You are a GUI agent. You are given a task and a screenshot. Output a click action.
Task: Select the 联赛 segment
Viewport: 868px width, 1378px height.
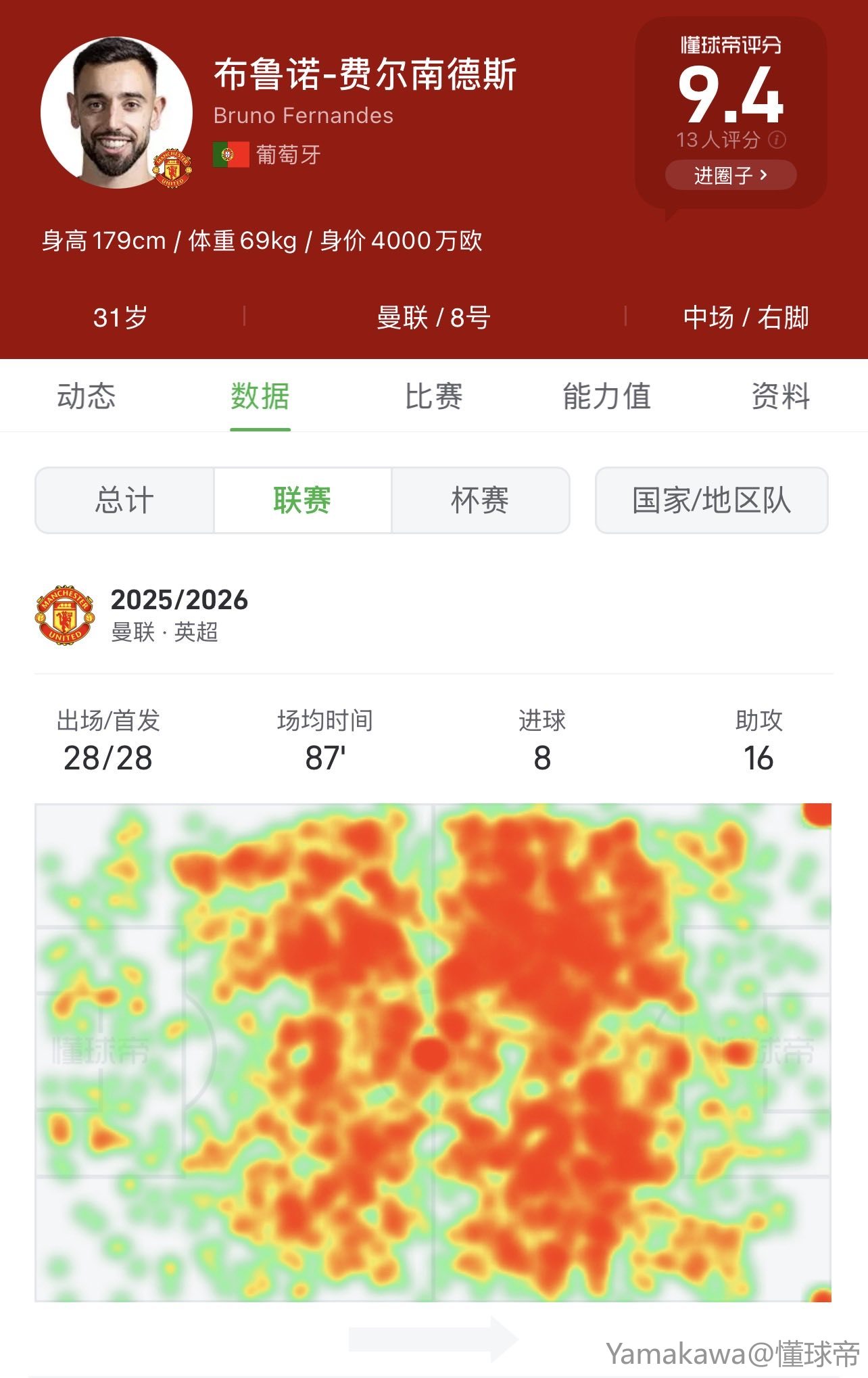tap(302, 500)
